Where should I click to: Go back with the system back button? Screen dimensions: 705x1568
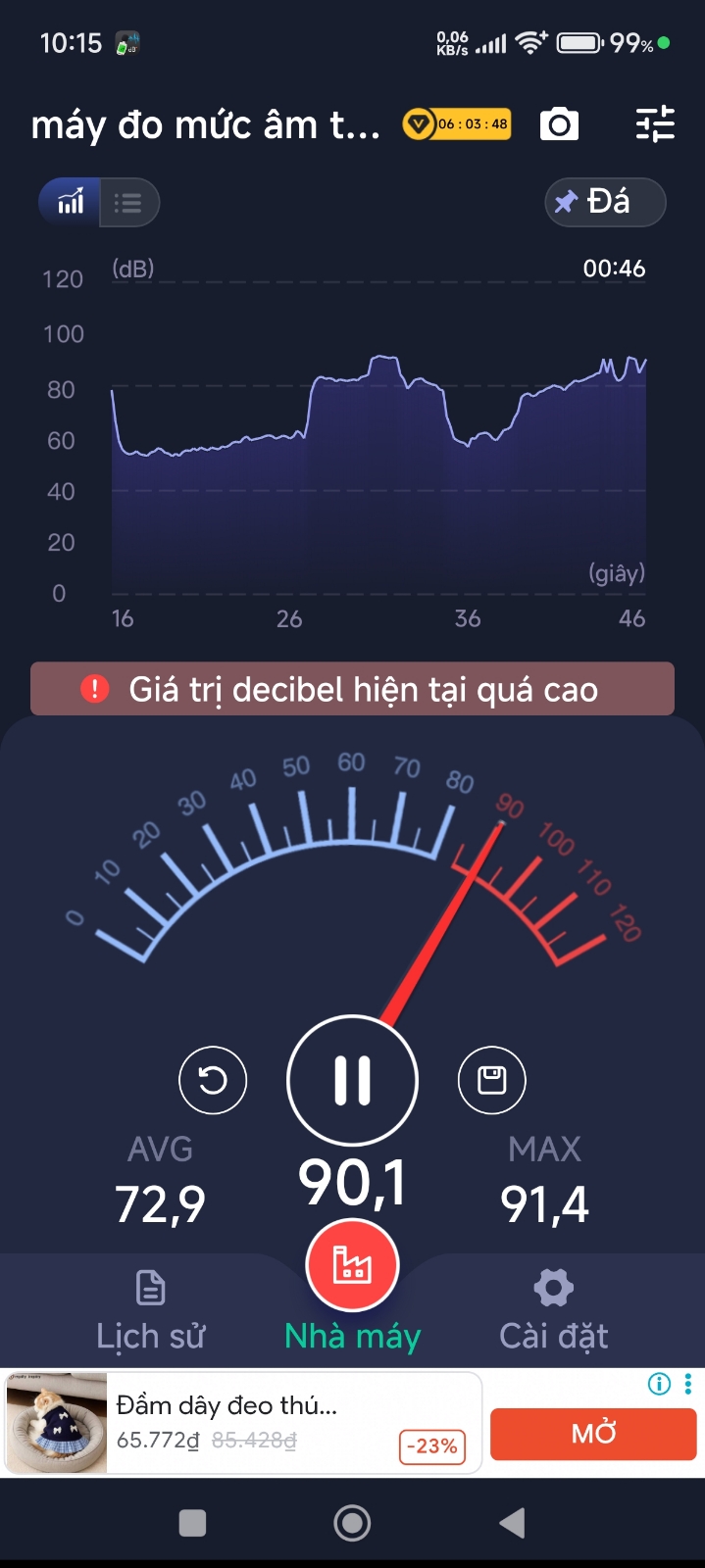[x=512, y=1523]
